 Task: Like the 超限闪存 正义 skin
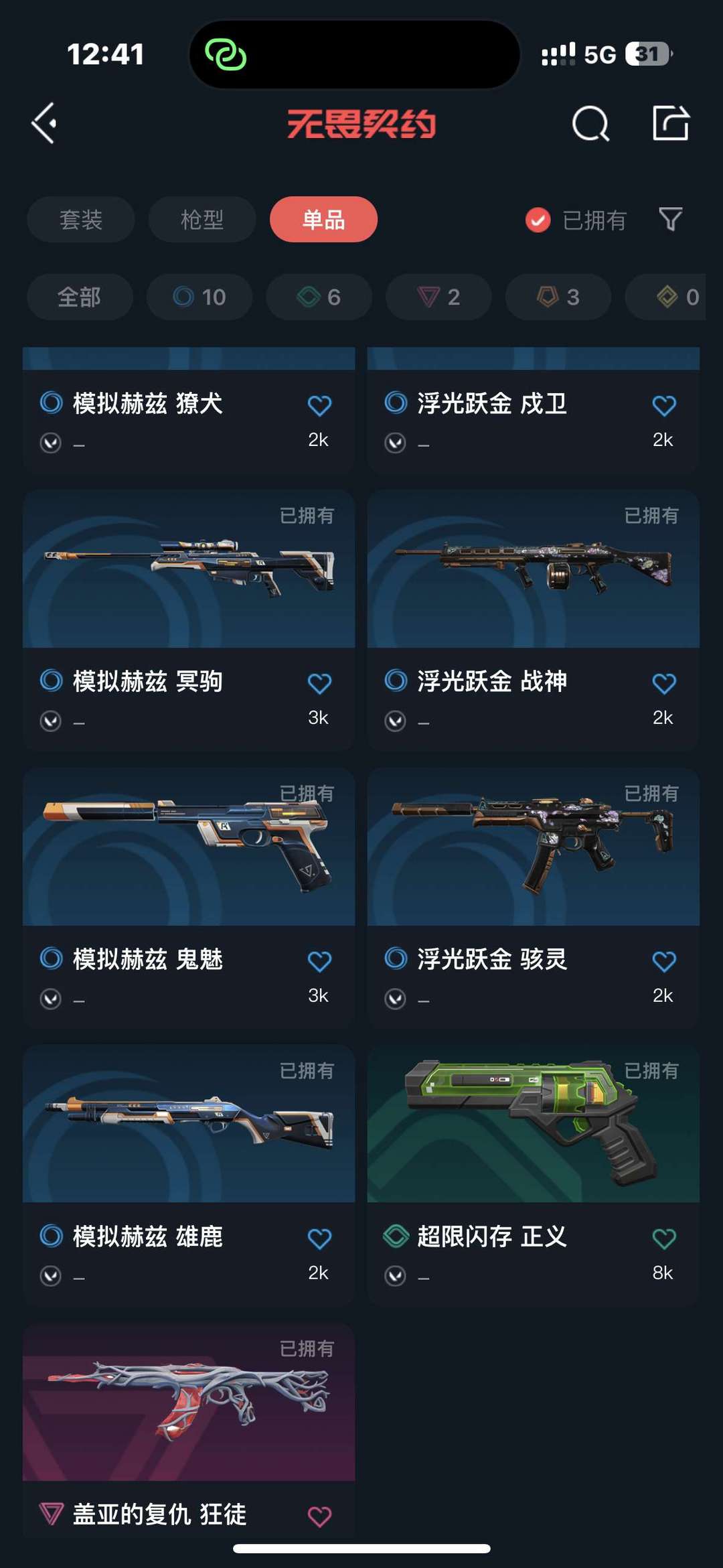coord(664,1238)
